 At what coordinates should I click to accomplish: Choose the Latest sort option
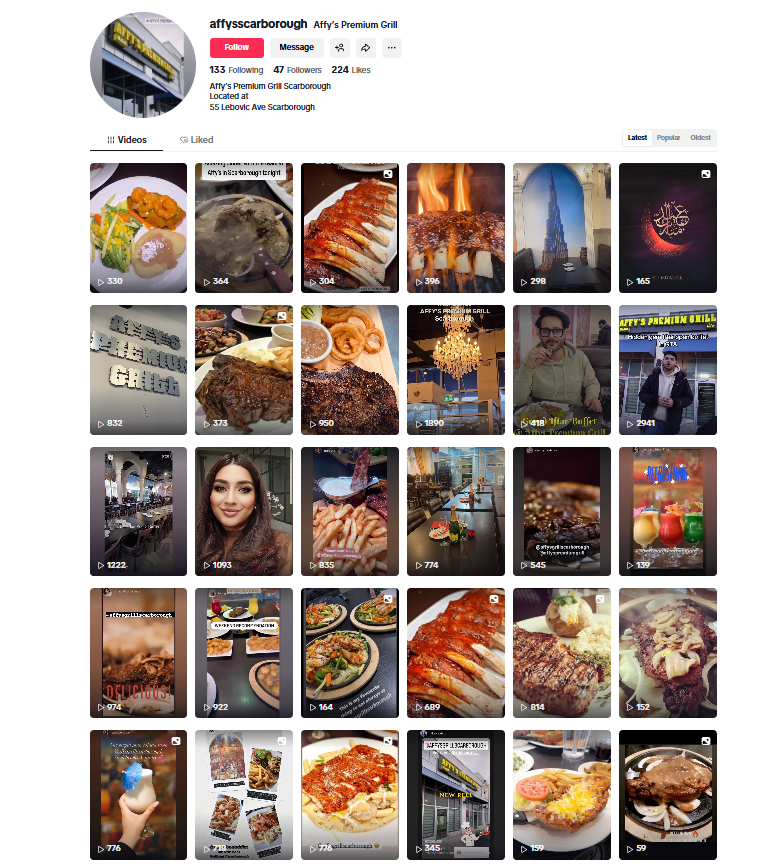[637, 138]
